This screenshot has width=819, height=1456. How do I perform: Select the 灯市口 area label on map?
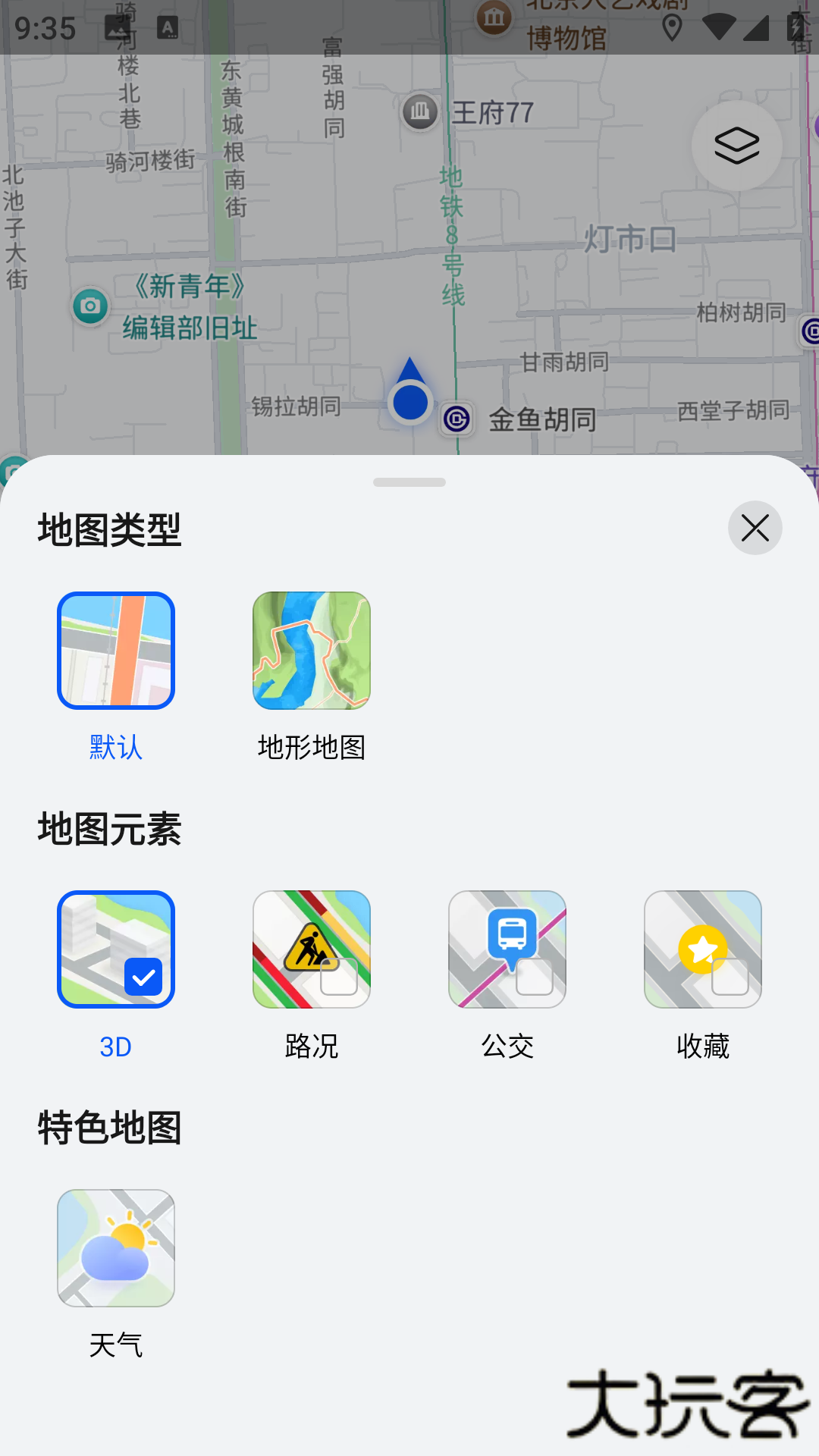point(629,237)
